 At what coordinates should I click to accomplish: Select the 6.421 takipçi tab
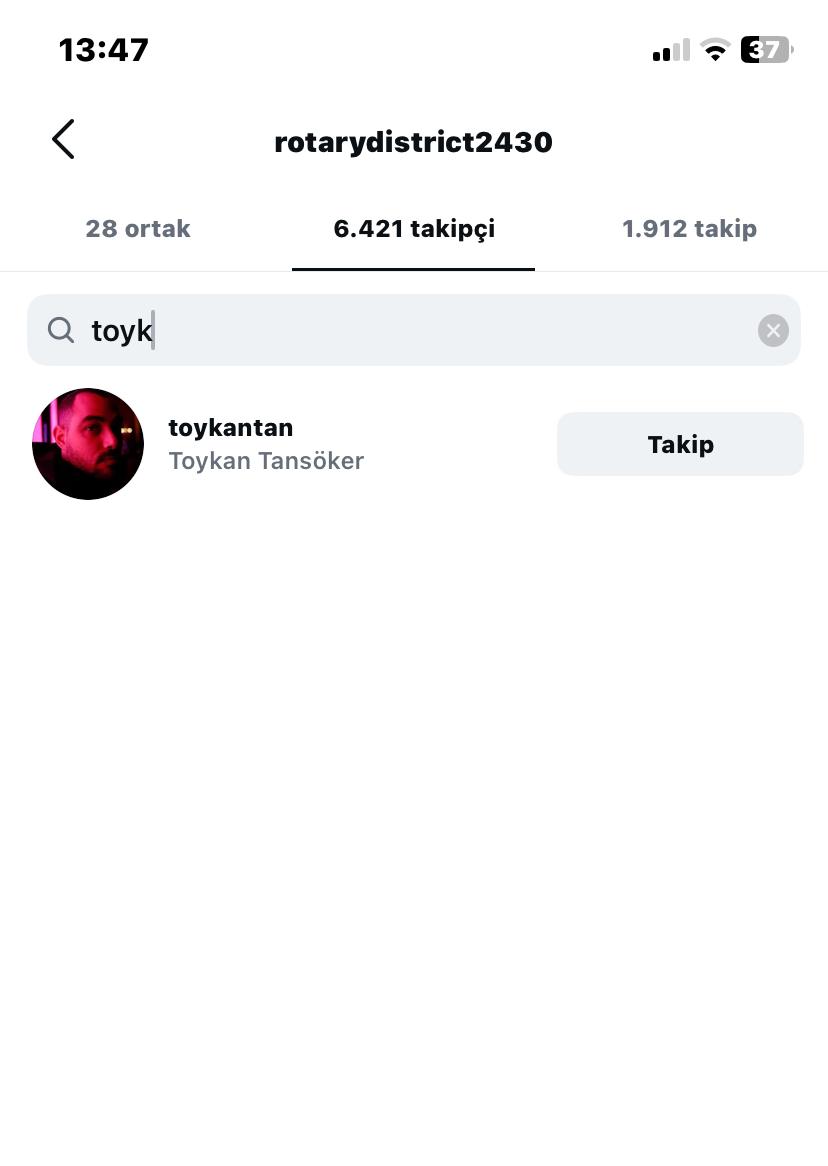pyautogui.click(x=414, y=229)
